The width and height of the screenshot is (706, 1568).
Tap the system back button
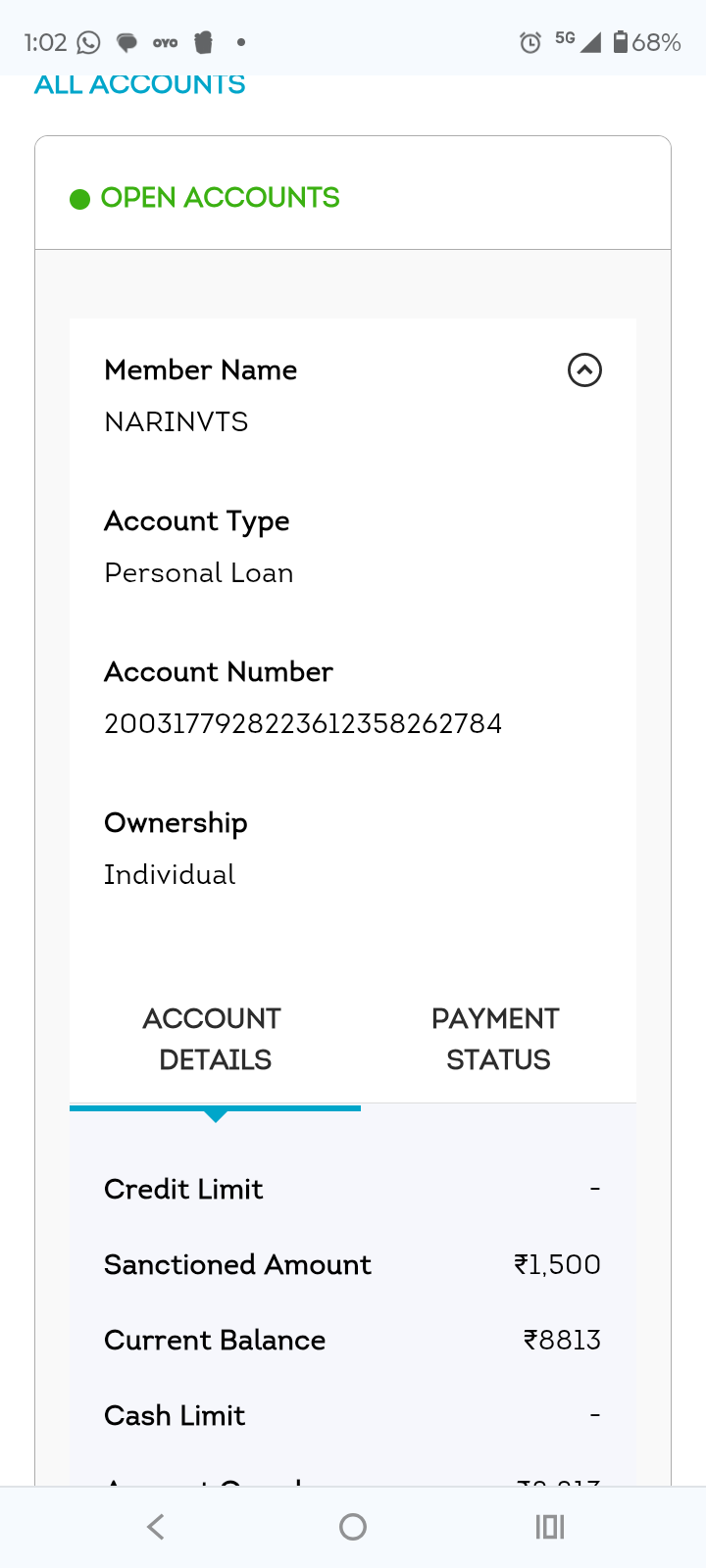click(155, 1526)
